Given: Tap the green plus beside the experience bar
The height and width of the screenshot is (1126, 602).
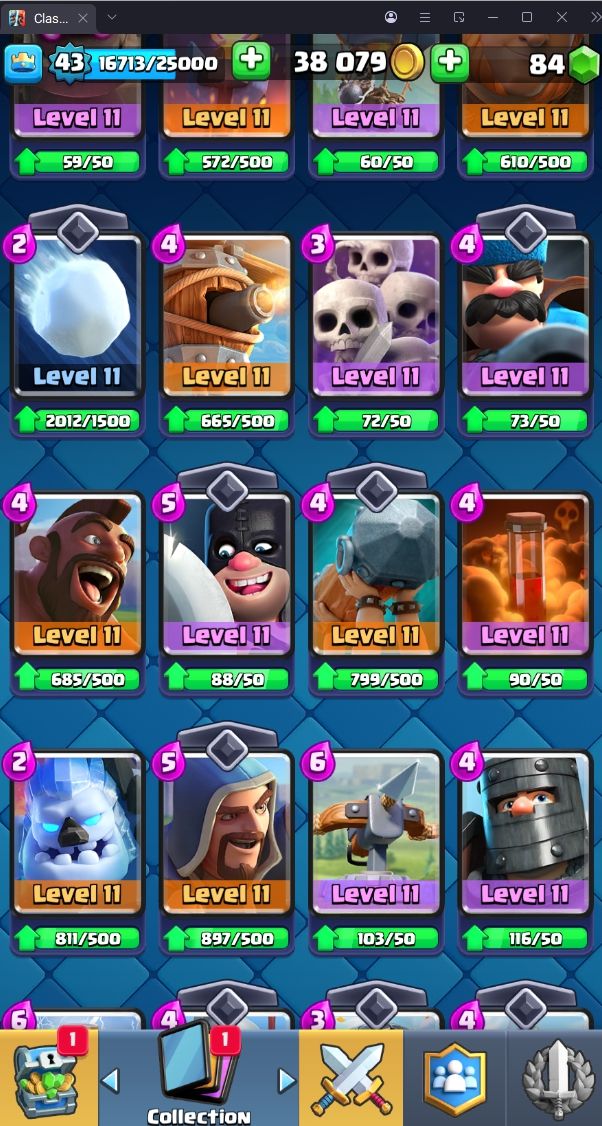Looking at the screenshot, I should coord(251,62).
